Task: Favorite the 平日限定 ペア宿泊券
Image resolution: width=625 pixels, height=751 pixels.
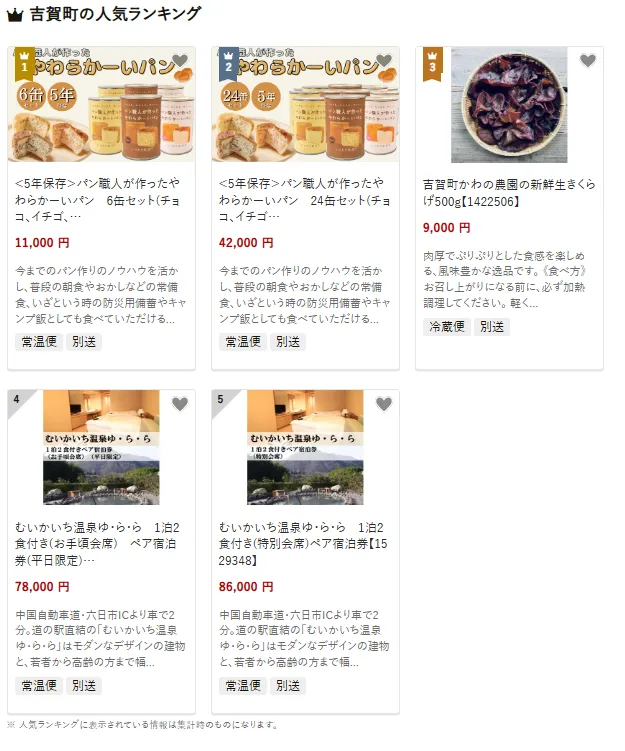Action: click(x=180, y=404)
